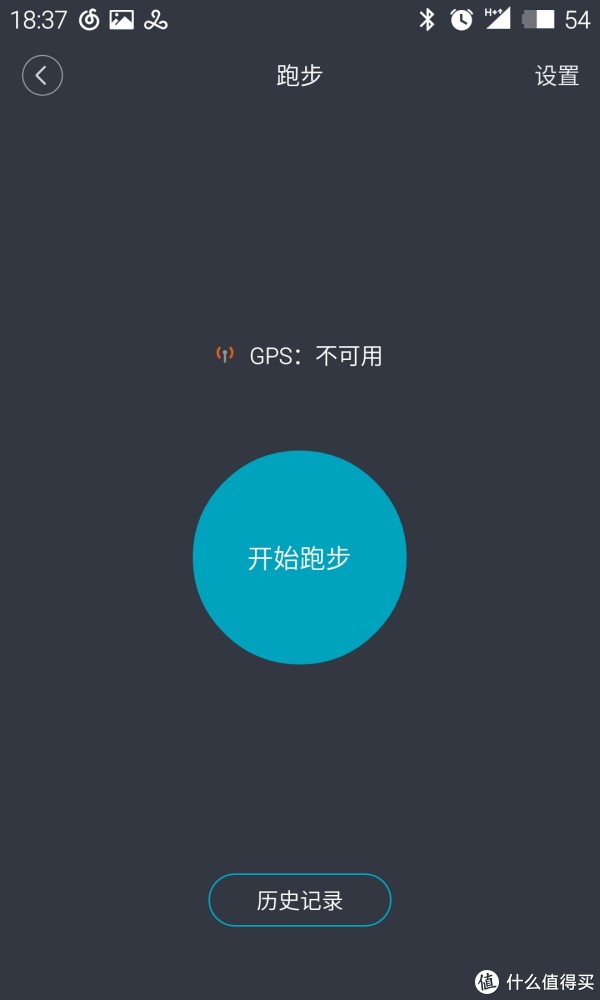Open 设置 in the top bar
The height and width of the screenshot is (1000, 600).
click(x=557, y=76)
